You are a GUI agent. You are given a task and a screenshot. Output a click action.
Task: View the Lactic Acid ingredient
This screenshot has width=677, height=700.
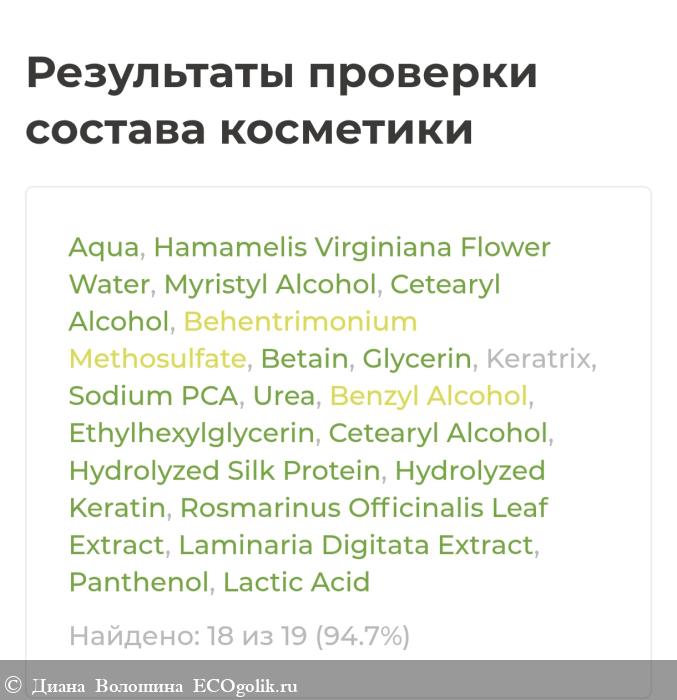296,582
